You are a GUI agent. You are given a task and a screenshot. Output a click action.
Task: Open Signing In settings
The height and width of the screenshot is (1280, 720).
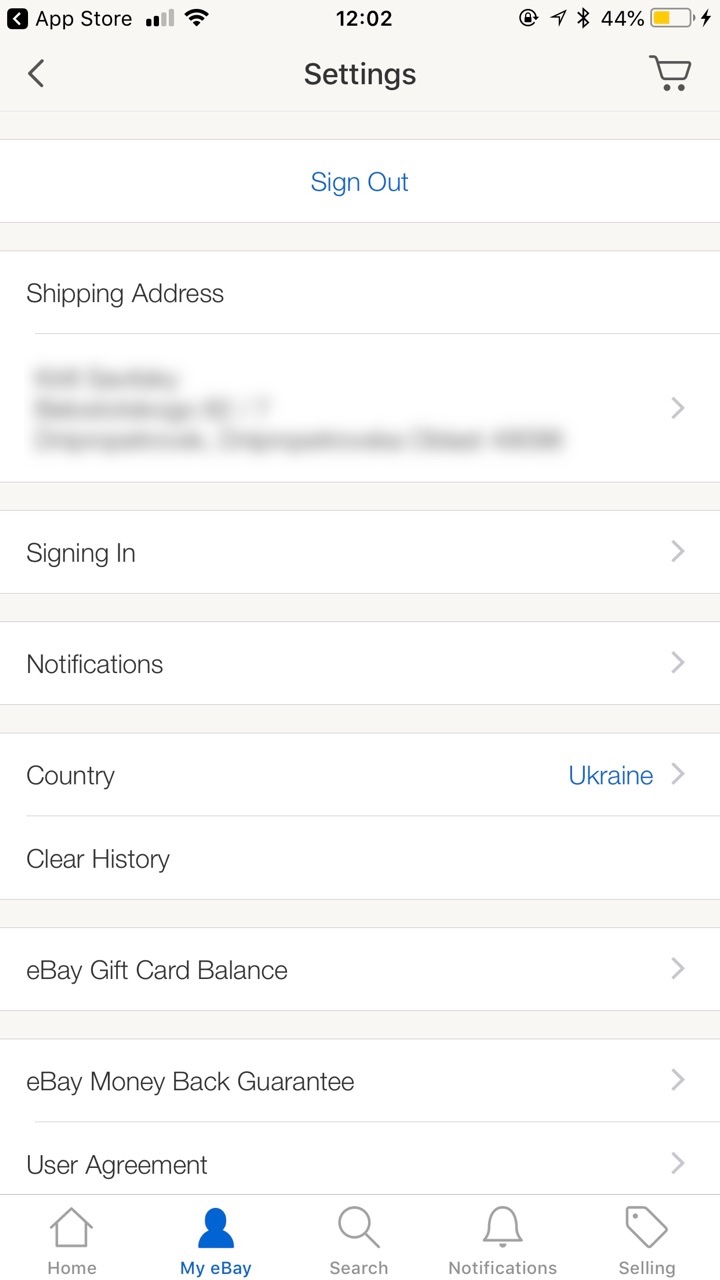pyautogui.click(x=359, y=552)
